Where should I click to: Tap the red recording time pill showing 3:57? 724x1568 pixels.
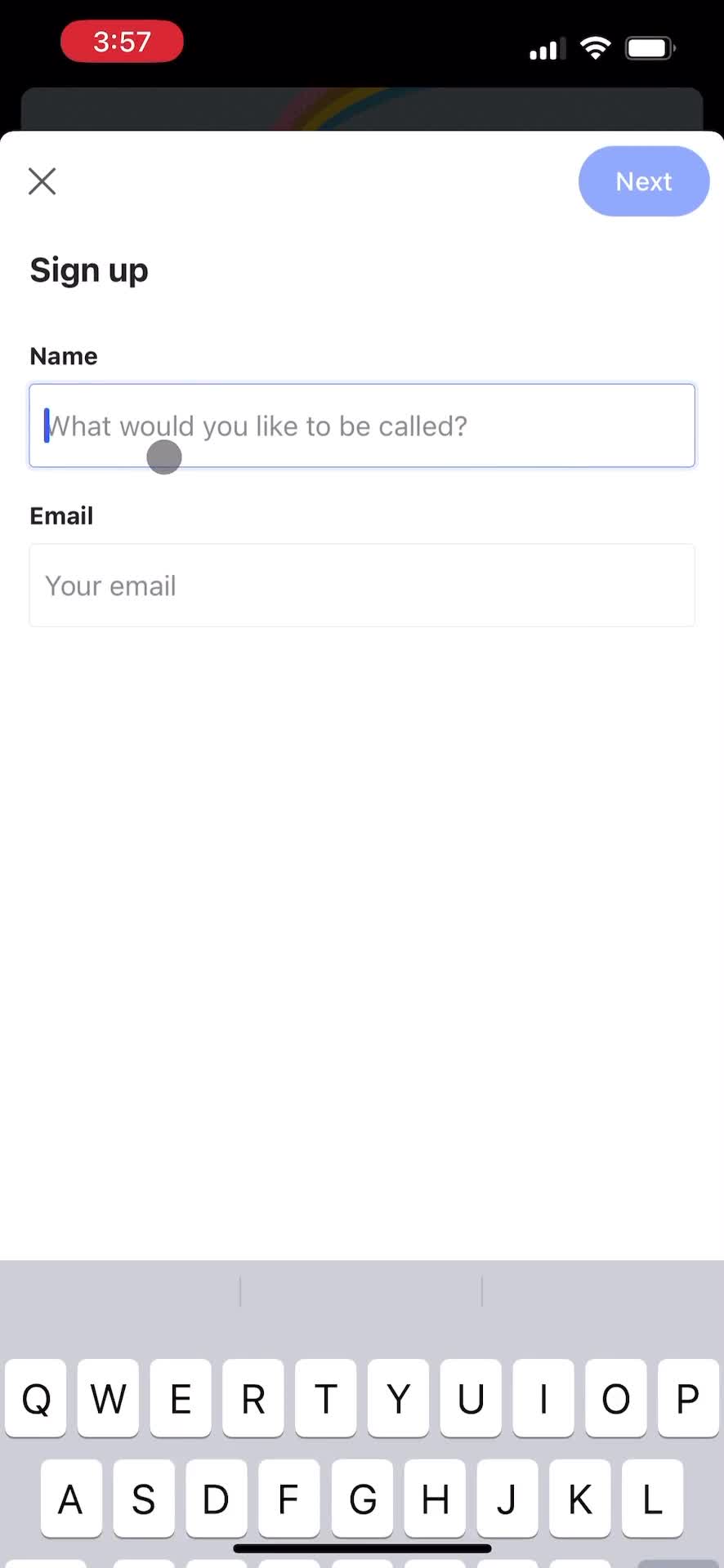click(x=121, y=42)
